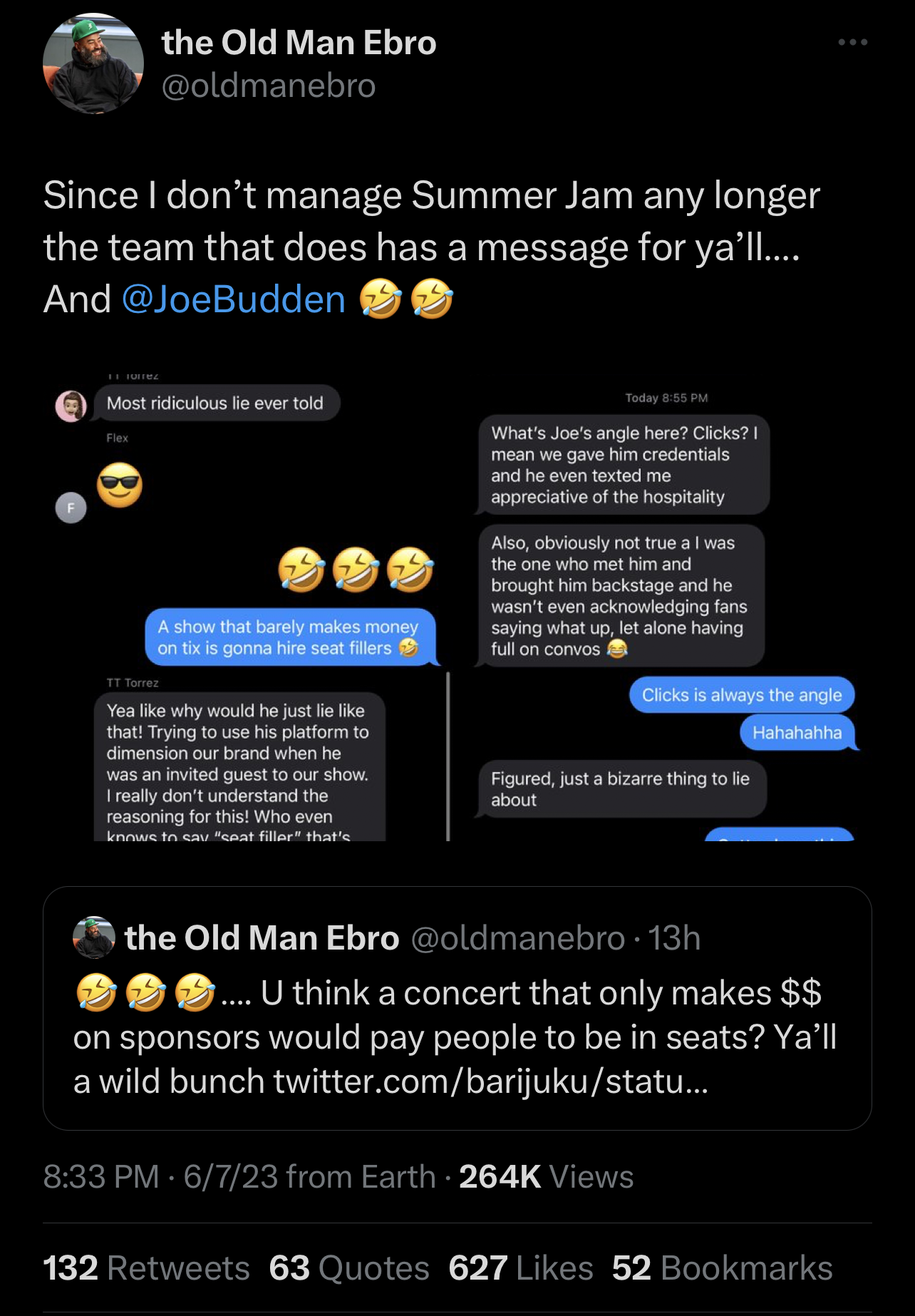Open the tweet's three-dot overflow menu
Image resolution: width=915 pixels, height=1316 pixels.
pos(852,43)
